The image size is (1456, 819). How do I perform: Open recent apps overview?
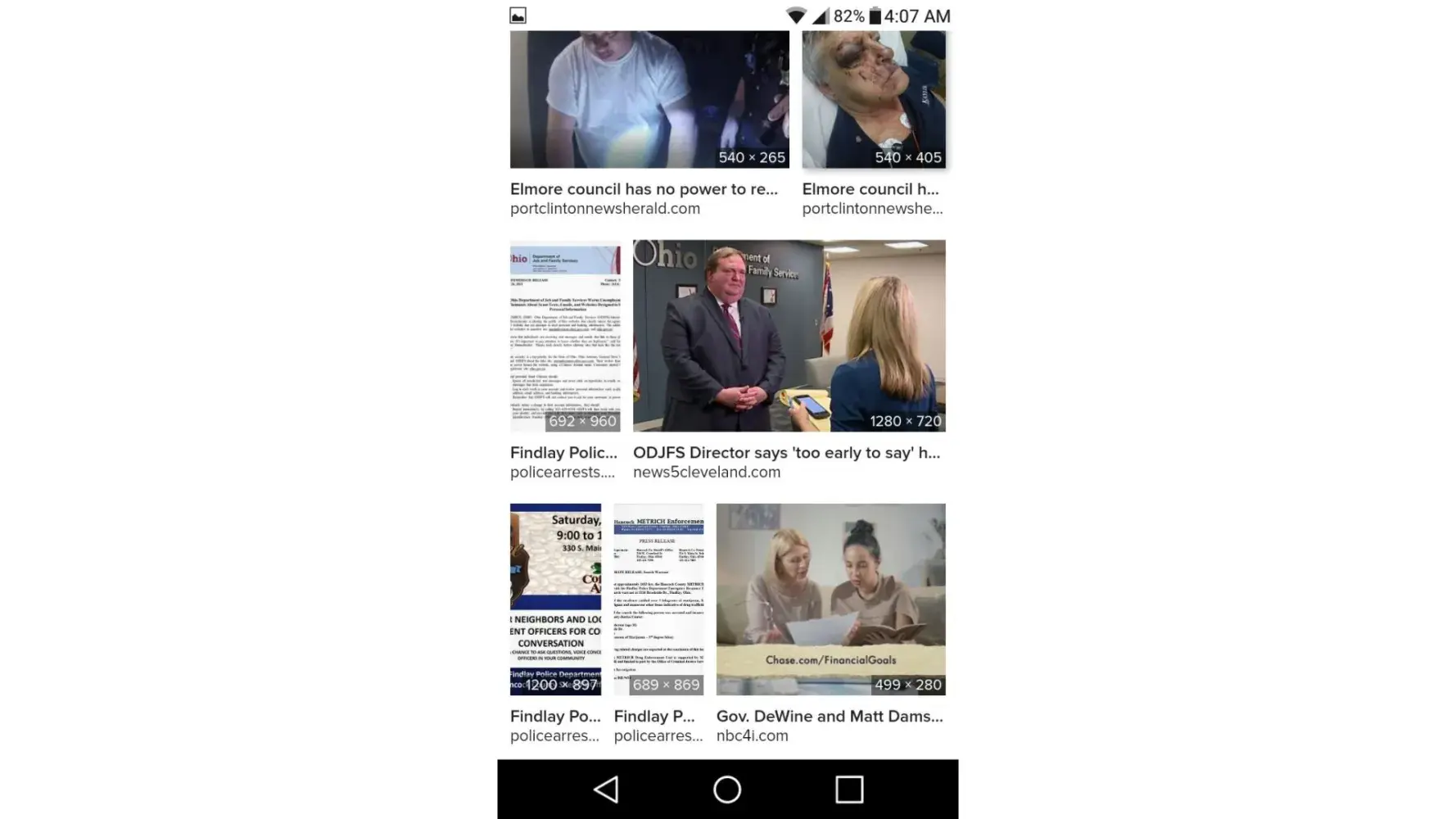tap(849, 790)
